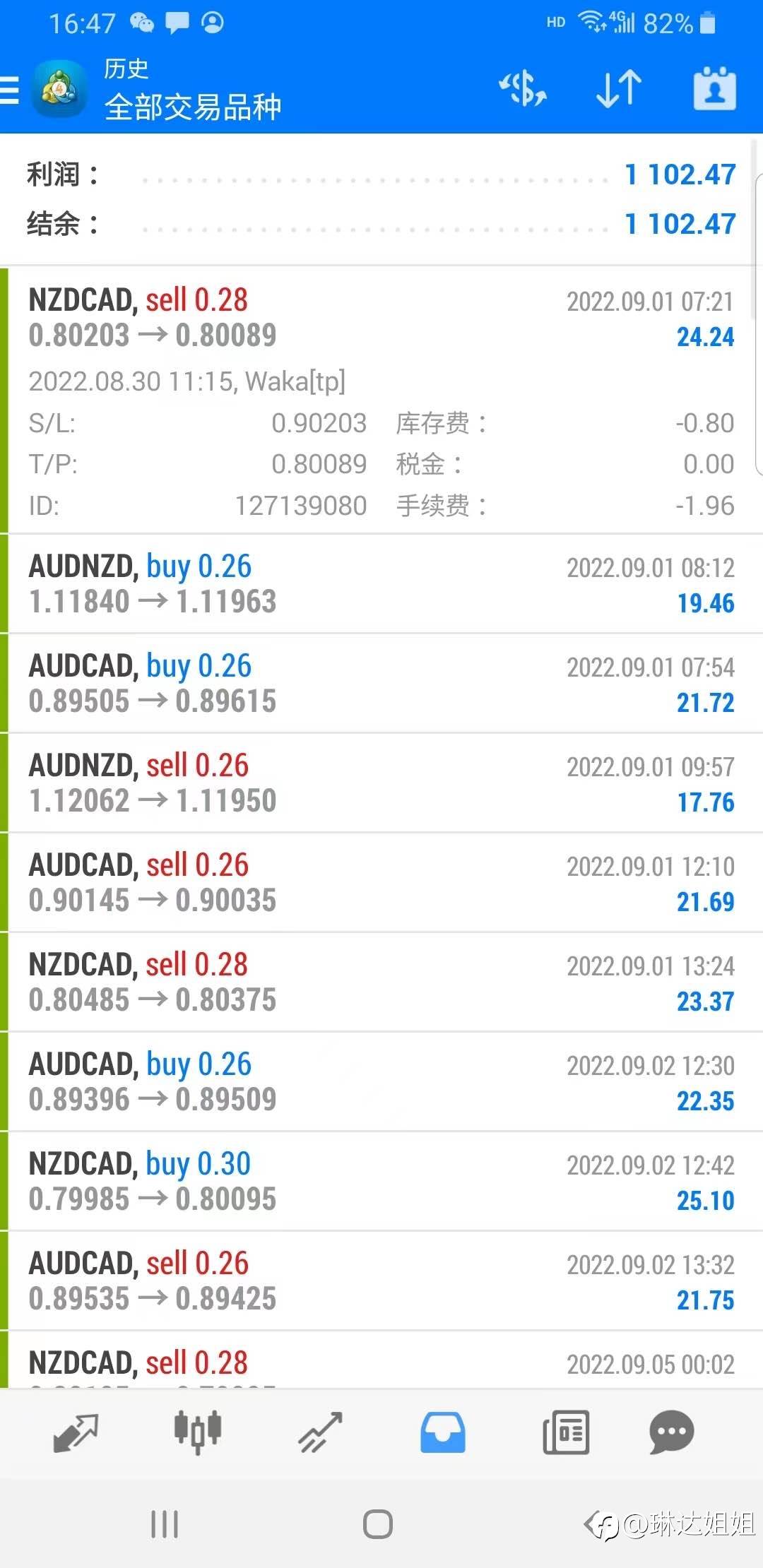The height and width of the screenshot is (1568, 763).
Task: Expand the AUDNZD sell 0.26 trade at 09:57
Action: (381, 783)
